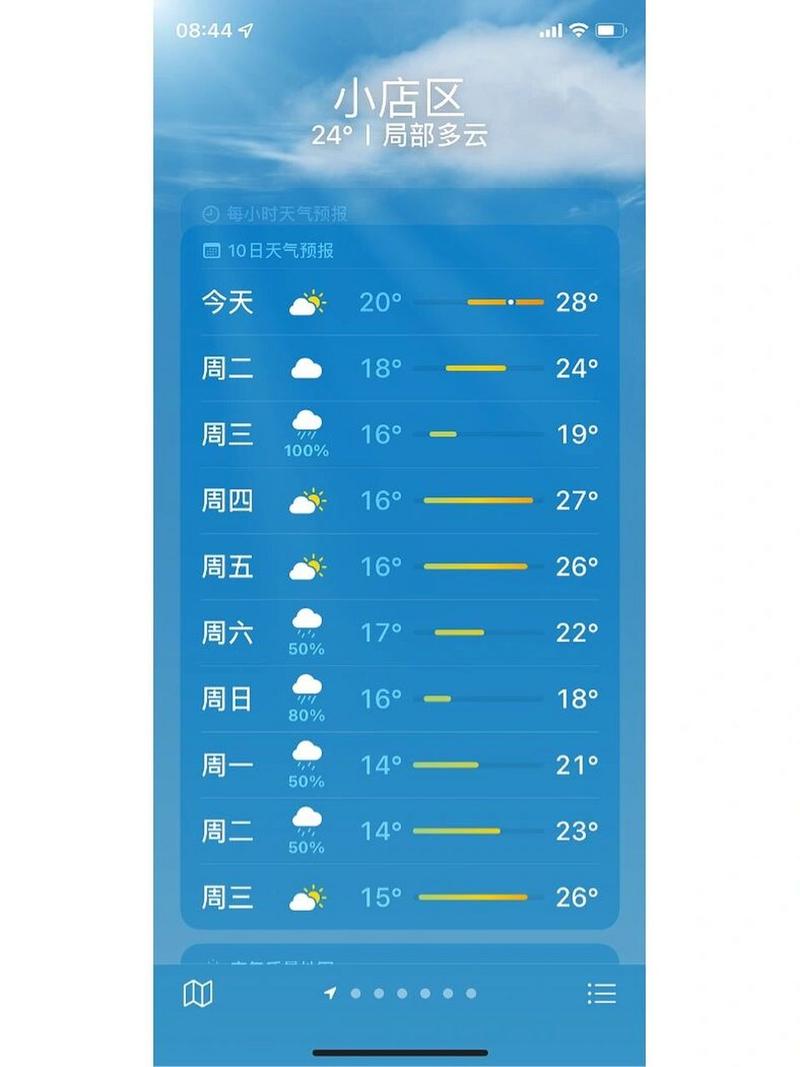Tap Thursday's sun-behind-cloud icon

(x=306, y=499)
